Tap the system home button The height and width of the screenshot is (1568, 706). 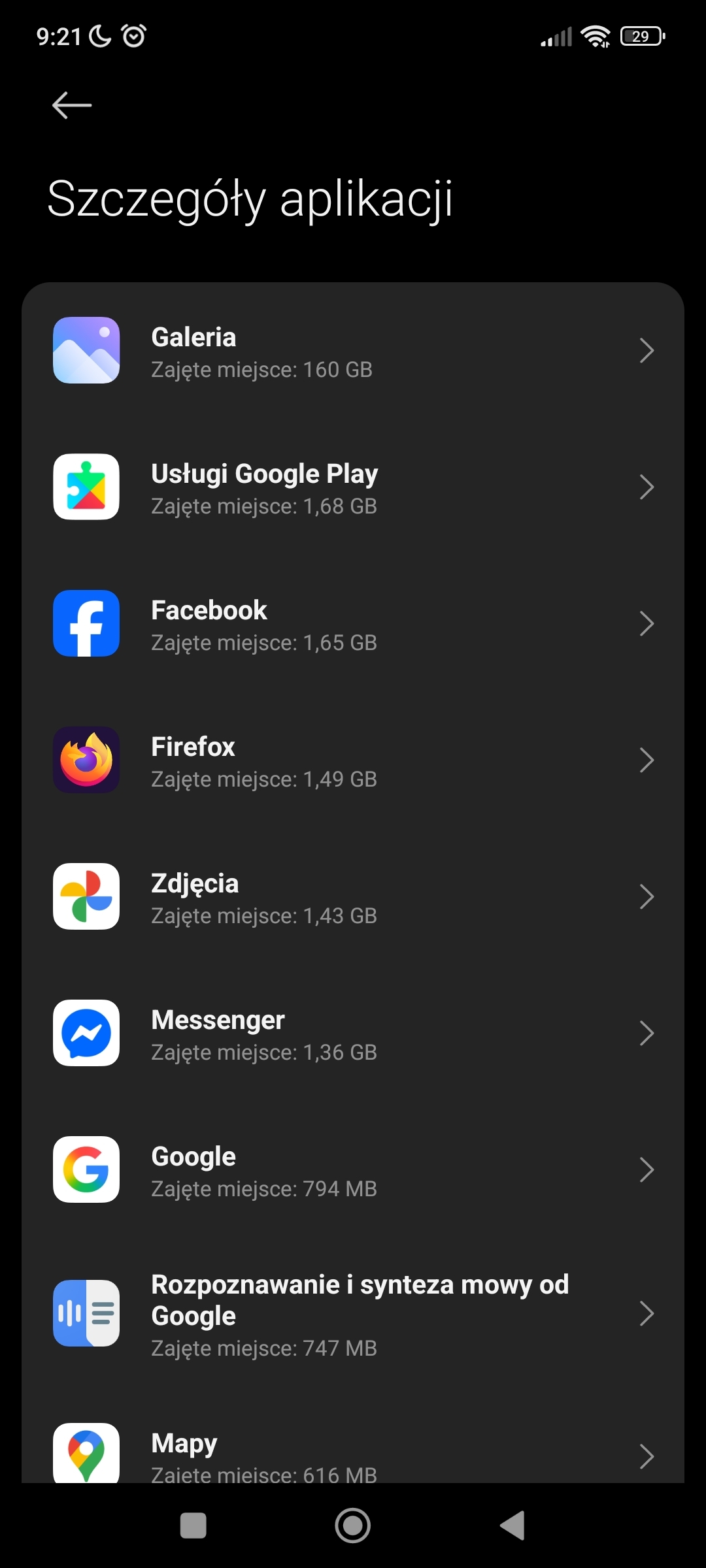[353, 1526]
